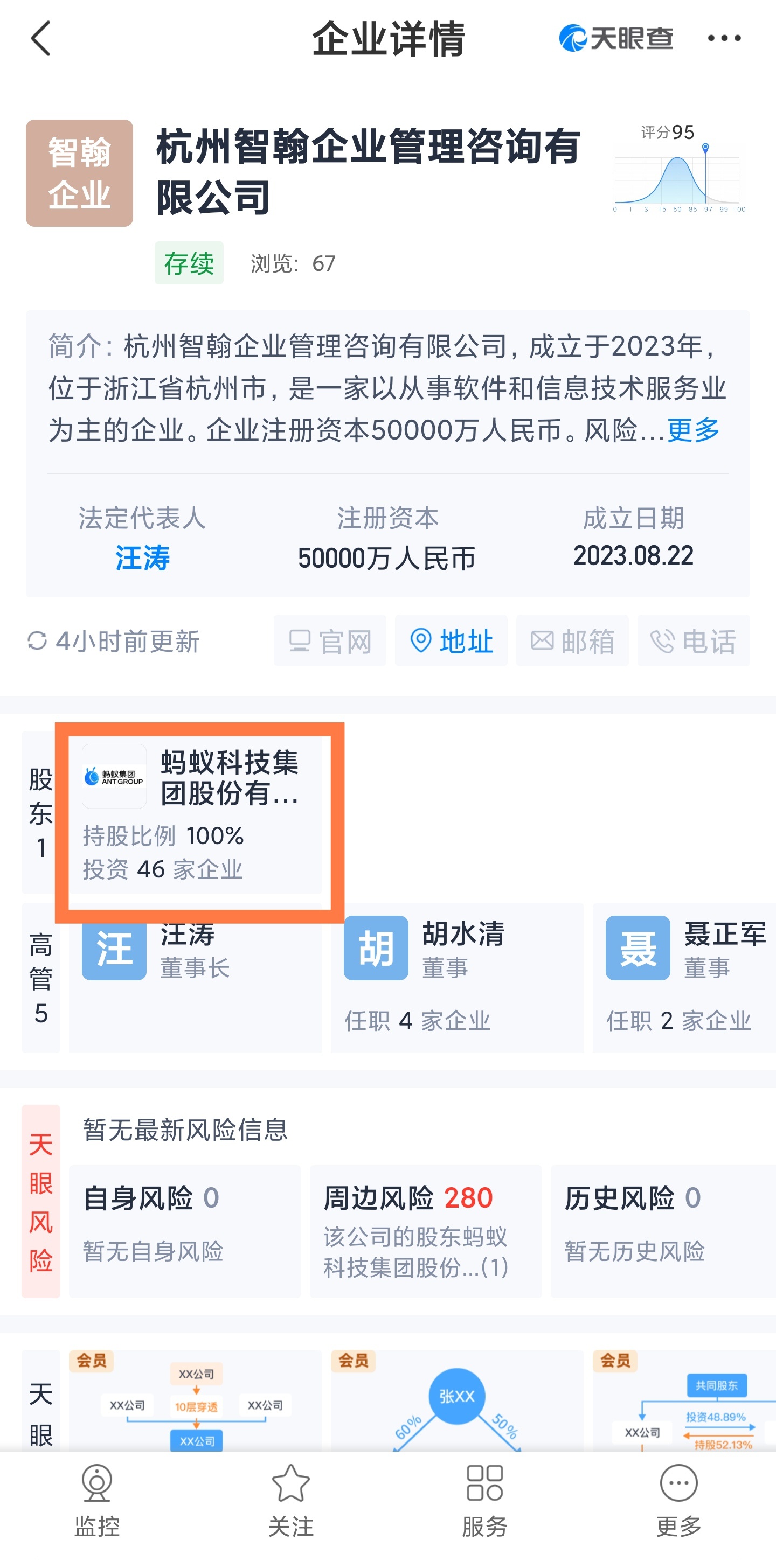
Task: Open the 自身风险 card
Action: (184, 1231)
